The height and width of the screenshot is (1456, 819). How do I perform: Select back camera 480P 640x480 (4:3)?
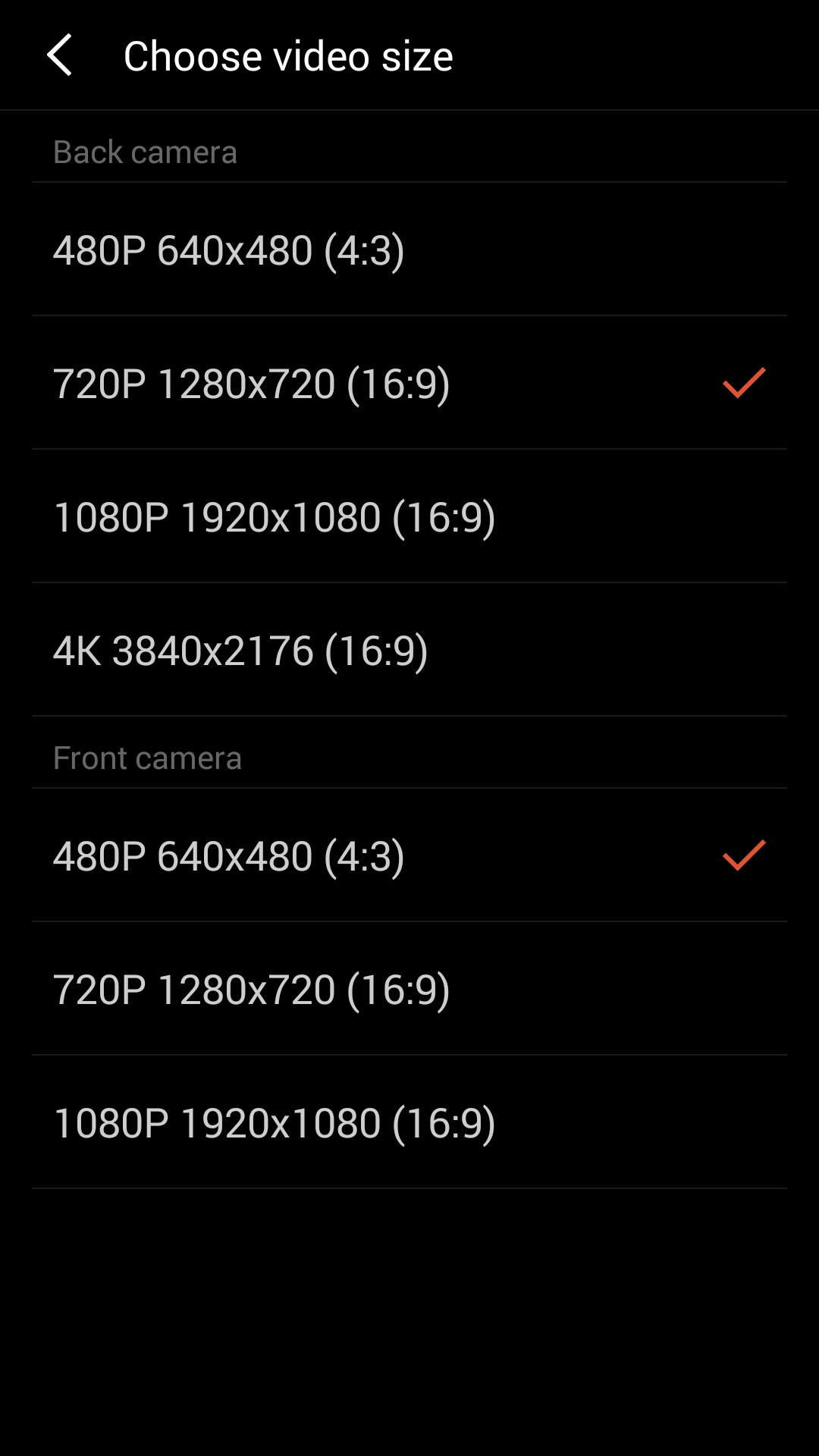coord(229,250)
